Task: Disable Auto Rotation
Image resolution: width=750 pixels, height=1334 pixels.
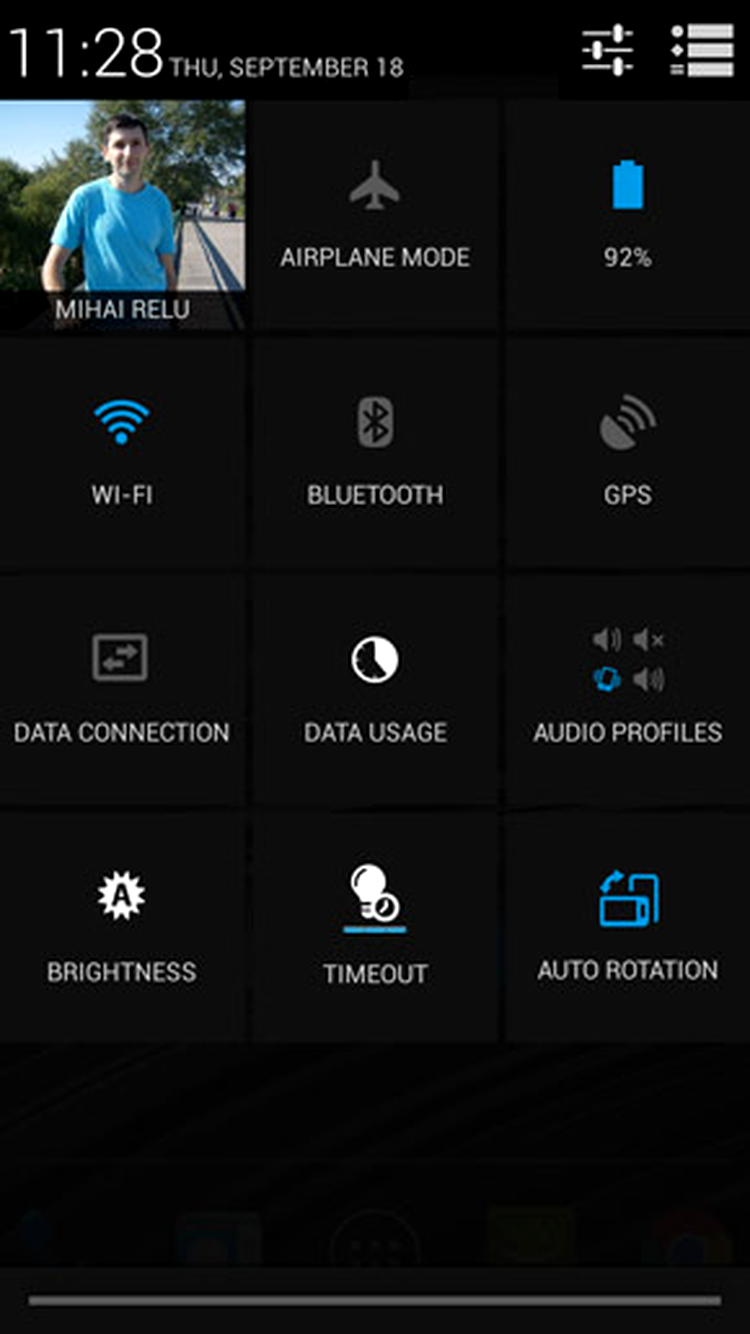Action: (628, 927)
